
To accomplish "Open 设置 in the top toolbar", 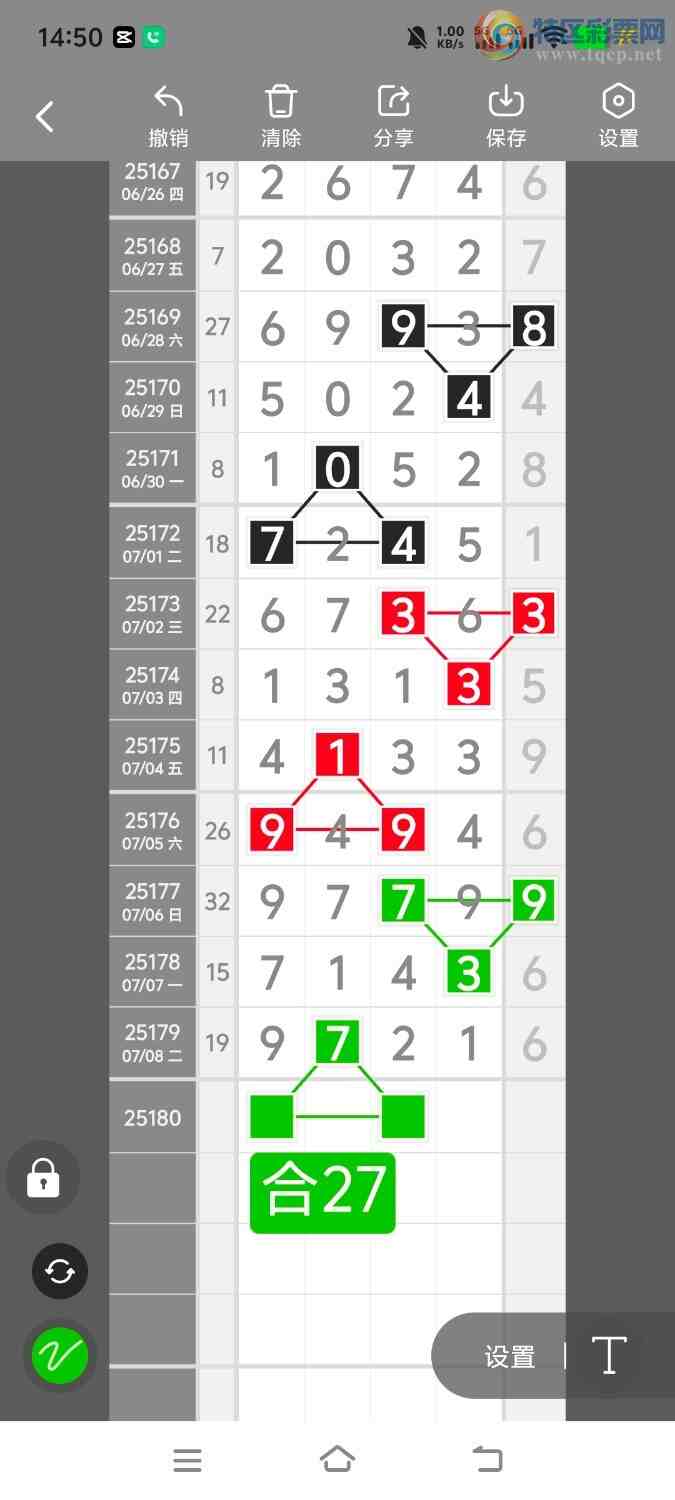I will coord(618,117).
